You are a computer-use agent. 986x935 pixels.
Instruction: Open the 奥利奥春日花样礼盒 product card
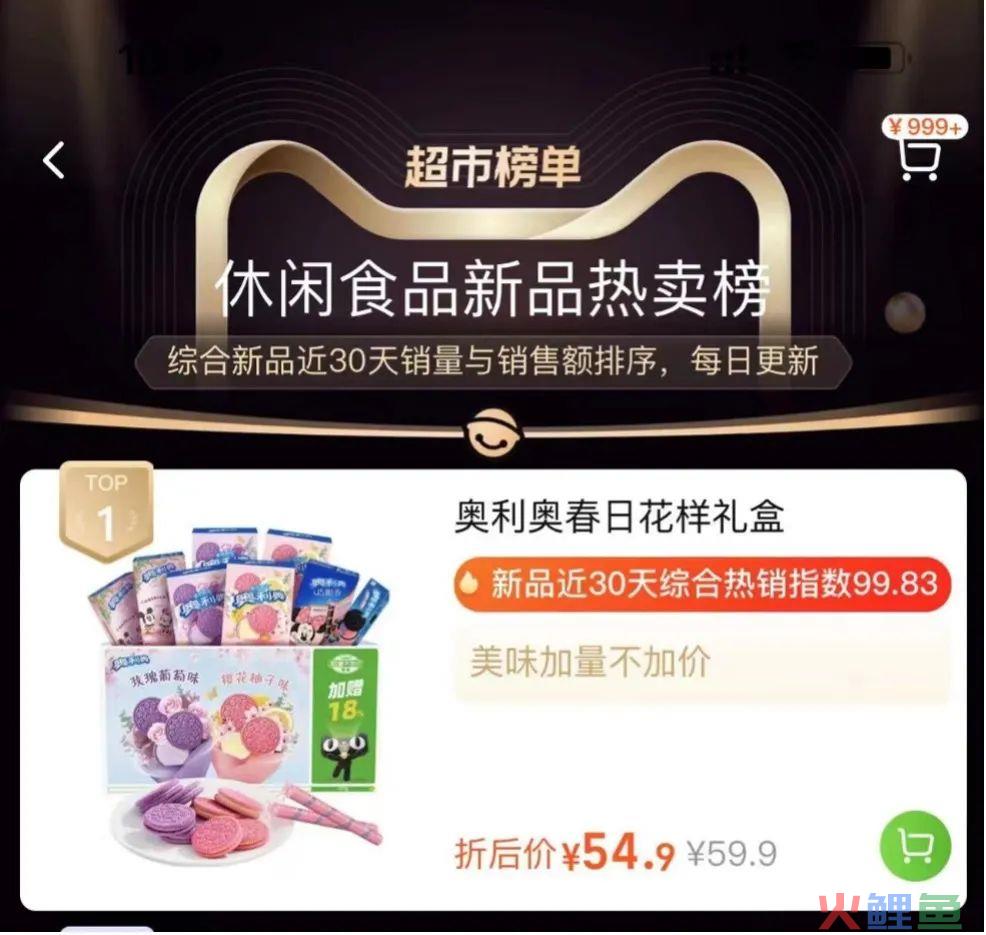(618, 517)
